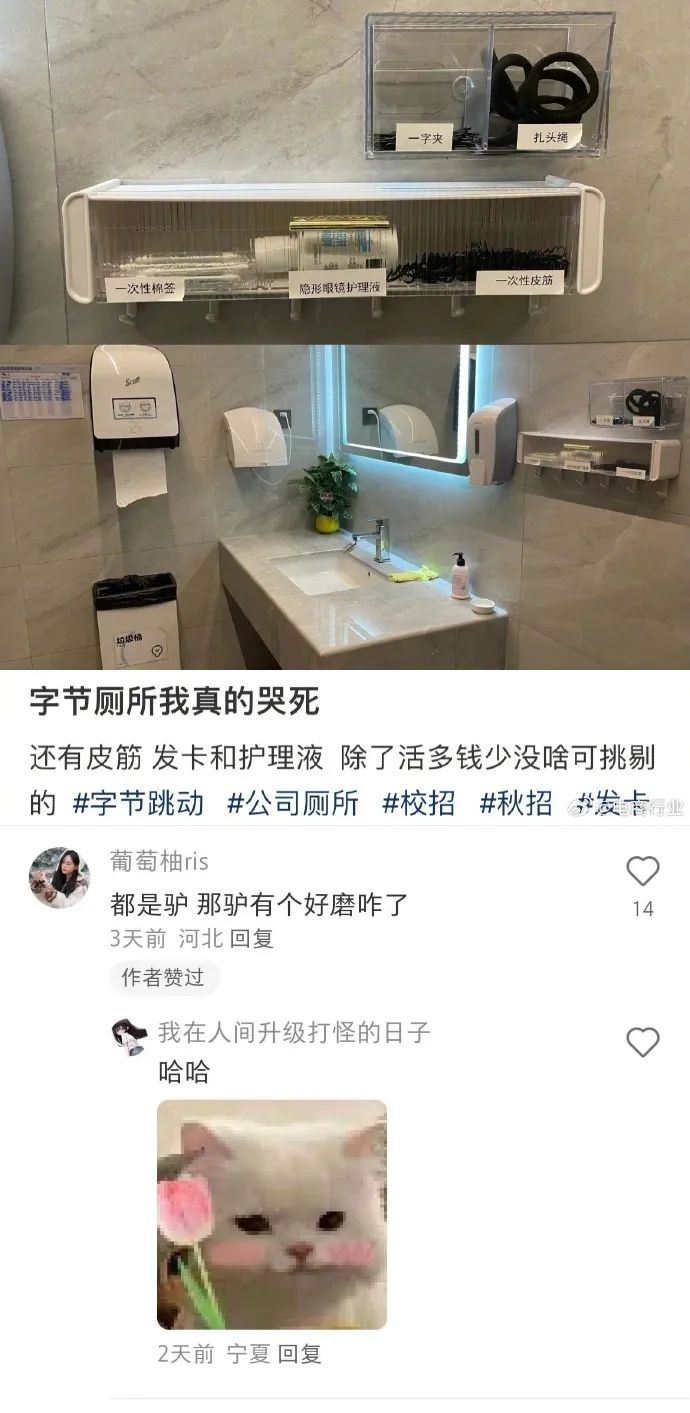
Task: Open the #公司厕所 hashtag
Action: click(293, 803)
